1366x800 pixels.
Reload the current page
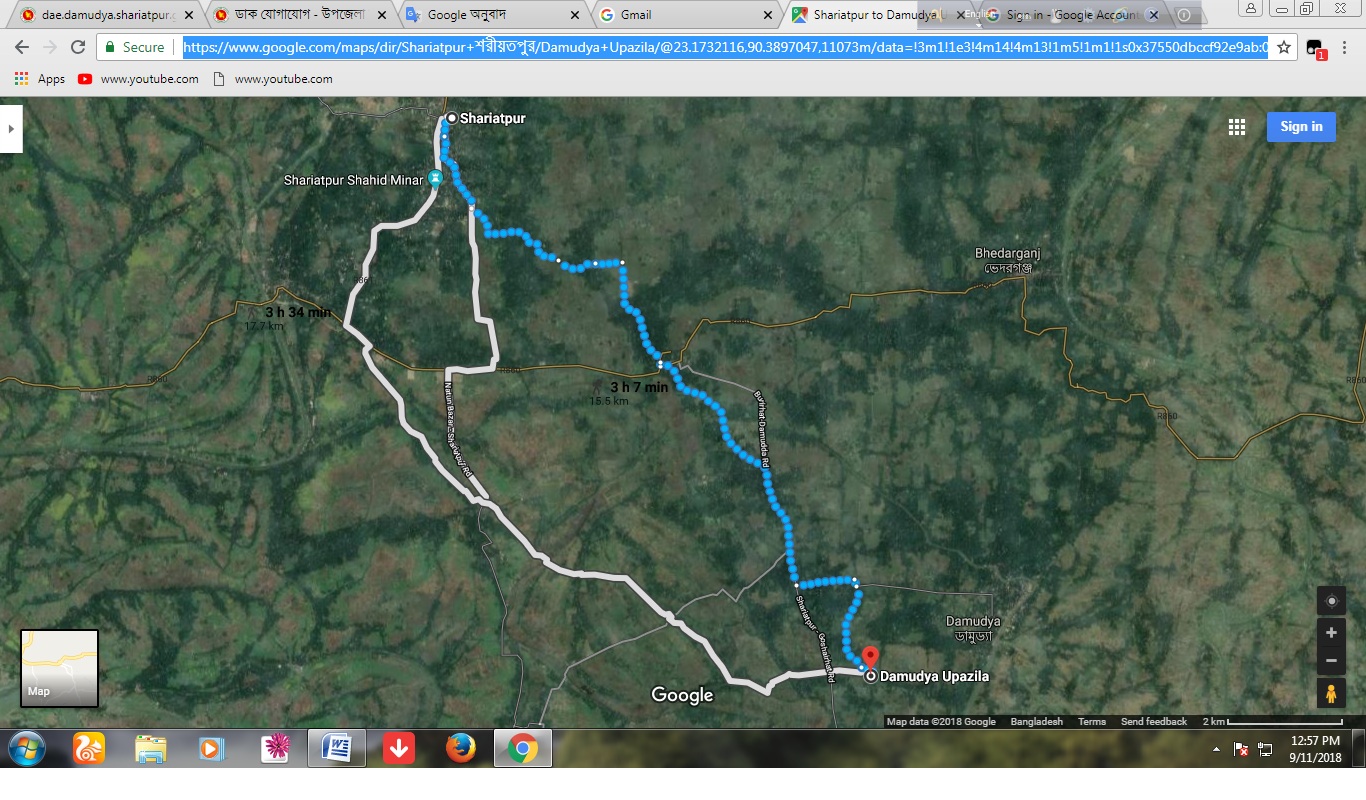pos(78,47)
